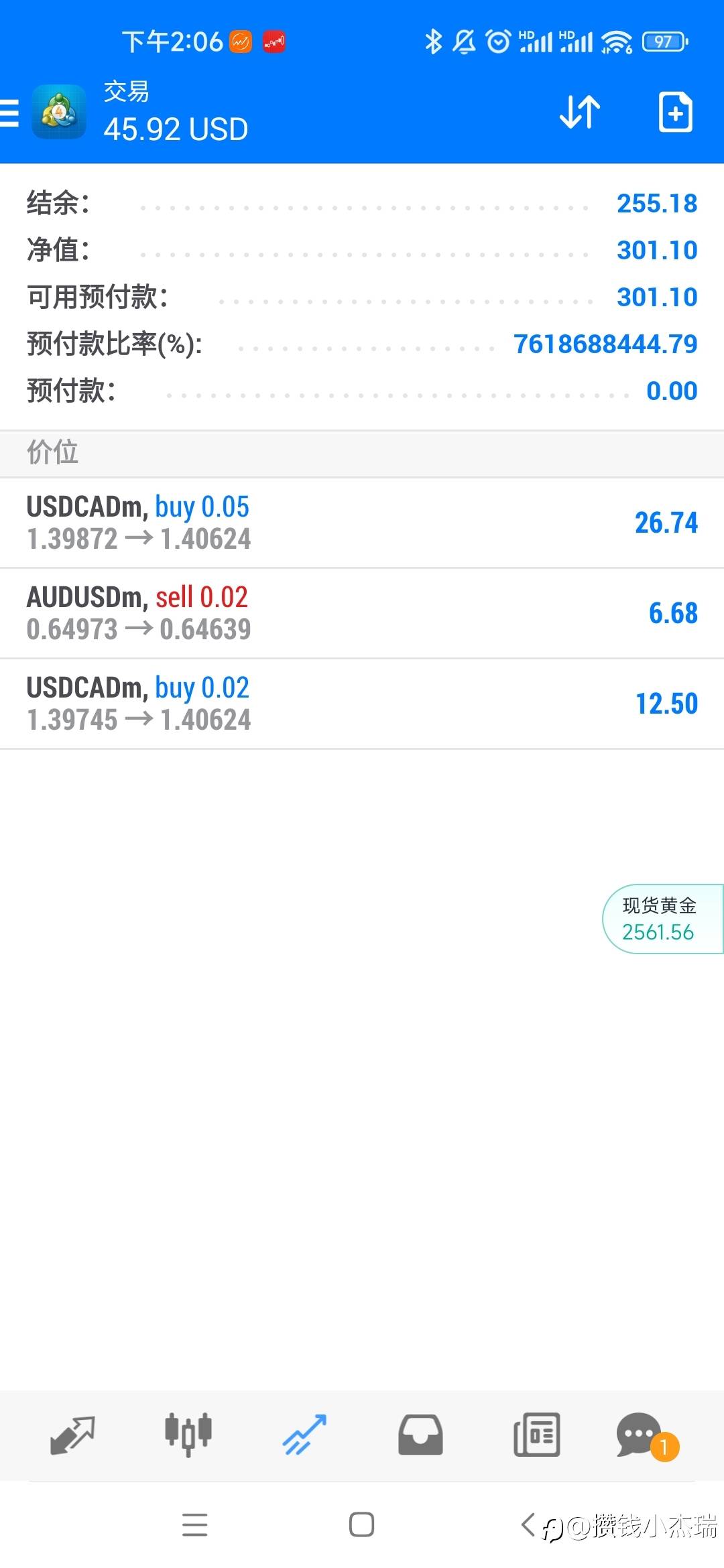Select the trade tab
Screen dimensions: 724x1568
click(x=304, y=1435)
